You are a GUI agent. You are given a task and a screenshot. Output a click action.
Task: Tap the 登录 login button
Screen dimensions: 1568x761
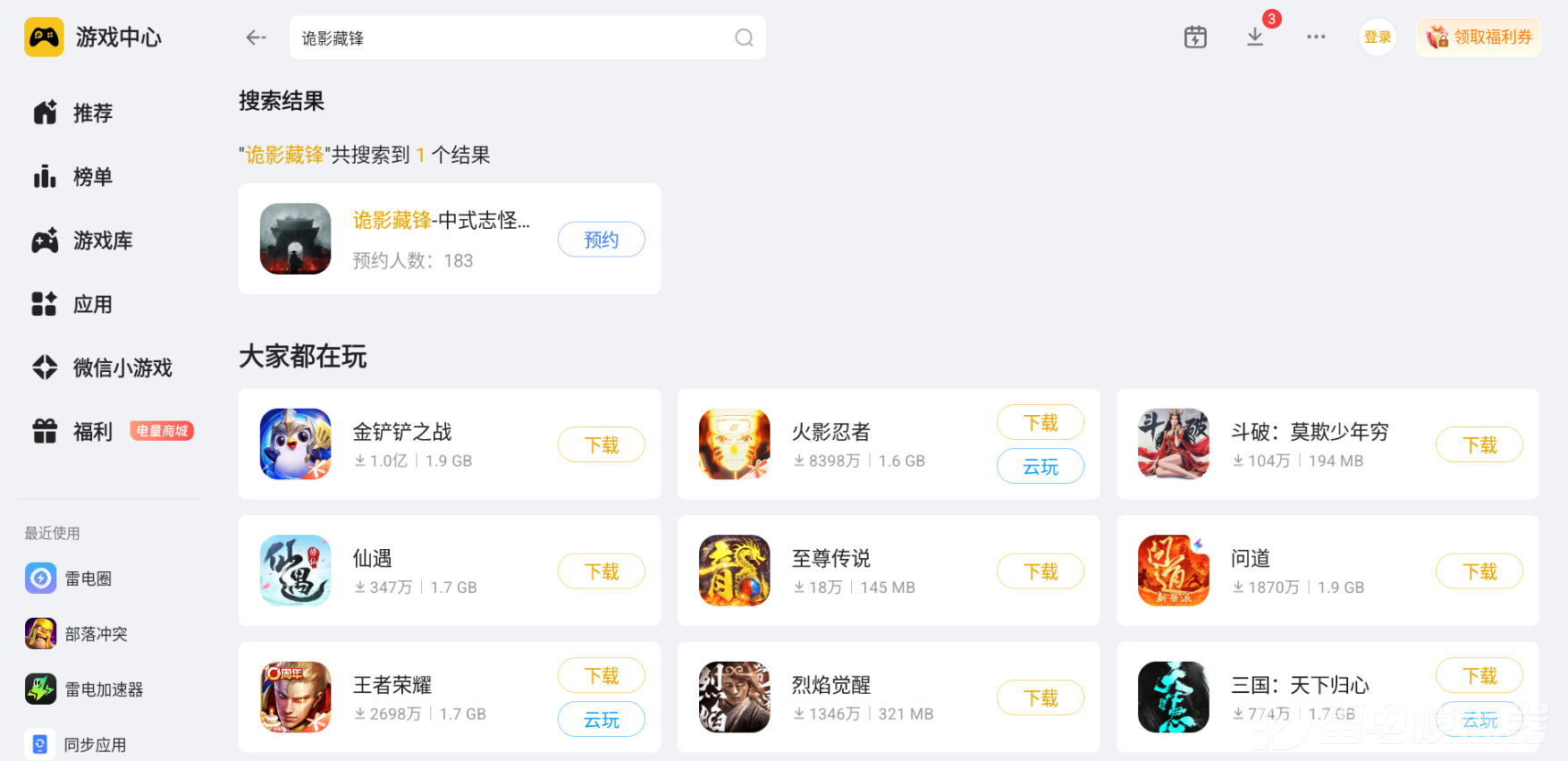1378,37
